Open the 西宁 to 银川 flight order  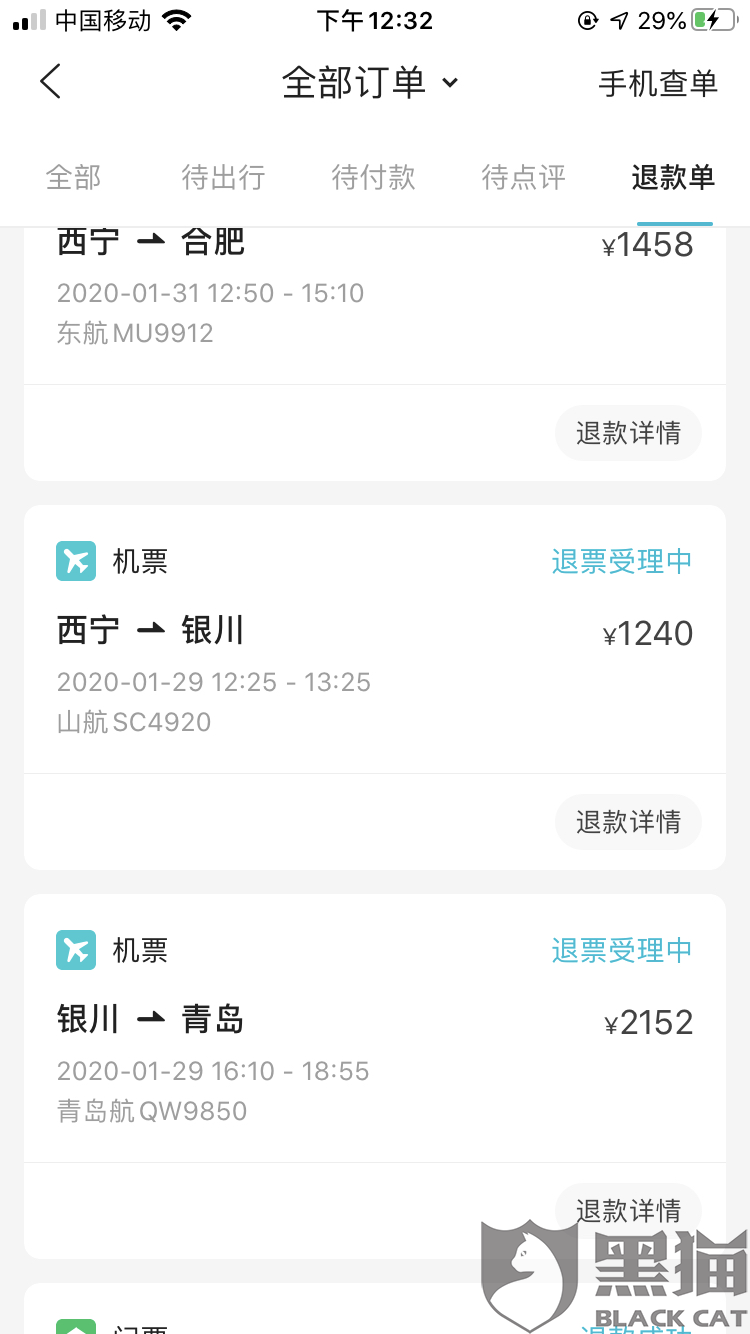point(300,660)
